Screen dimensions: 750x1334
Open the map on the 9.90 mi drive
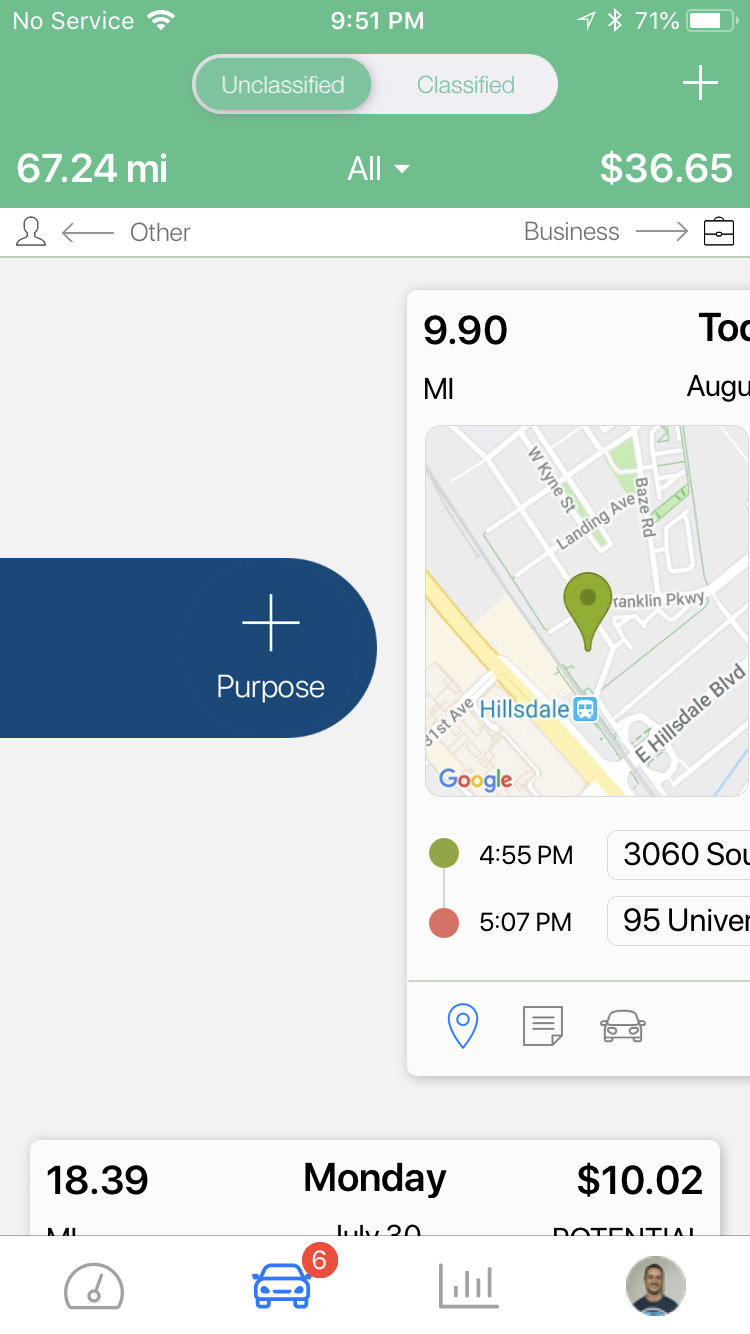click(587, 611)
